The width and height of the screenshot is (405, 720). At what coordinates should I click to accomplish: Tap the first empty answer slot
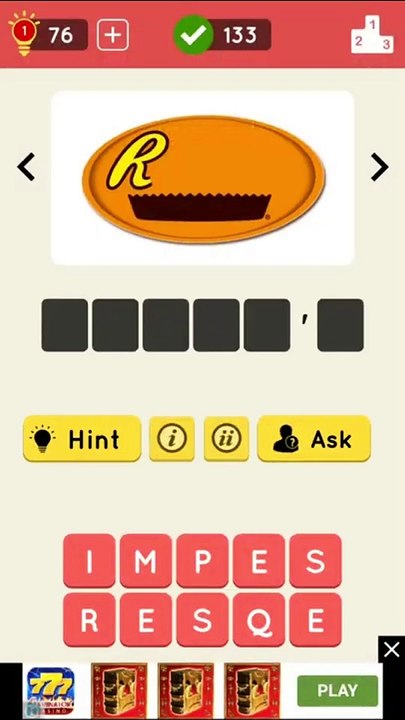[x=65, y=325]
